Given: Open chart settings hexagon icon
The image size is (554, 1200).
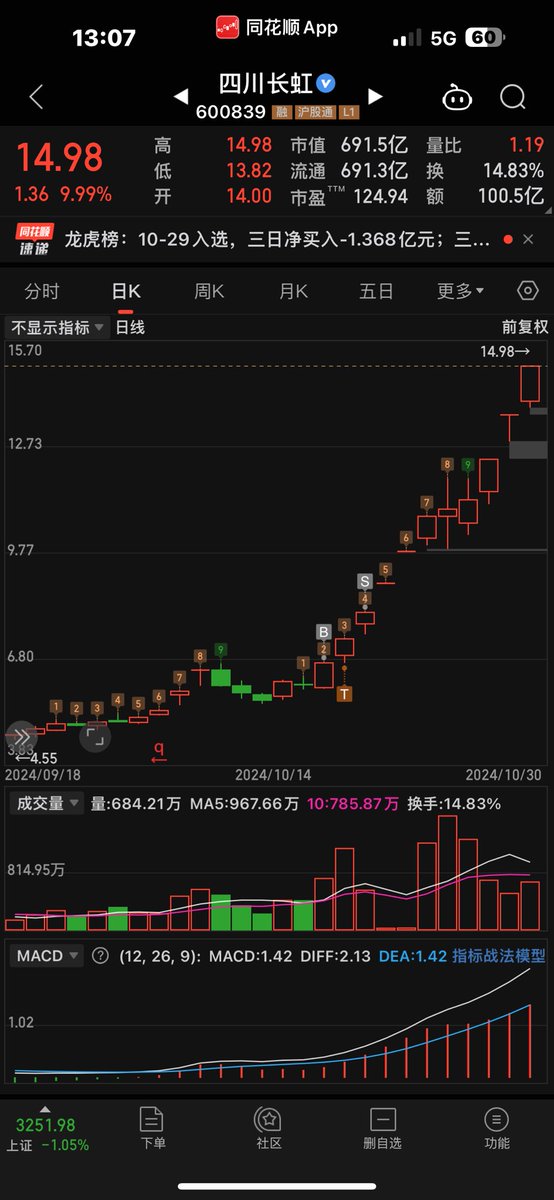Looking at the screenshot, I should pyautogui.click(x=528, y=291).
